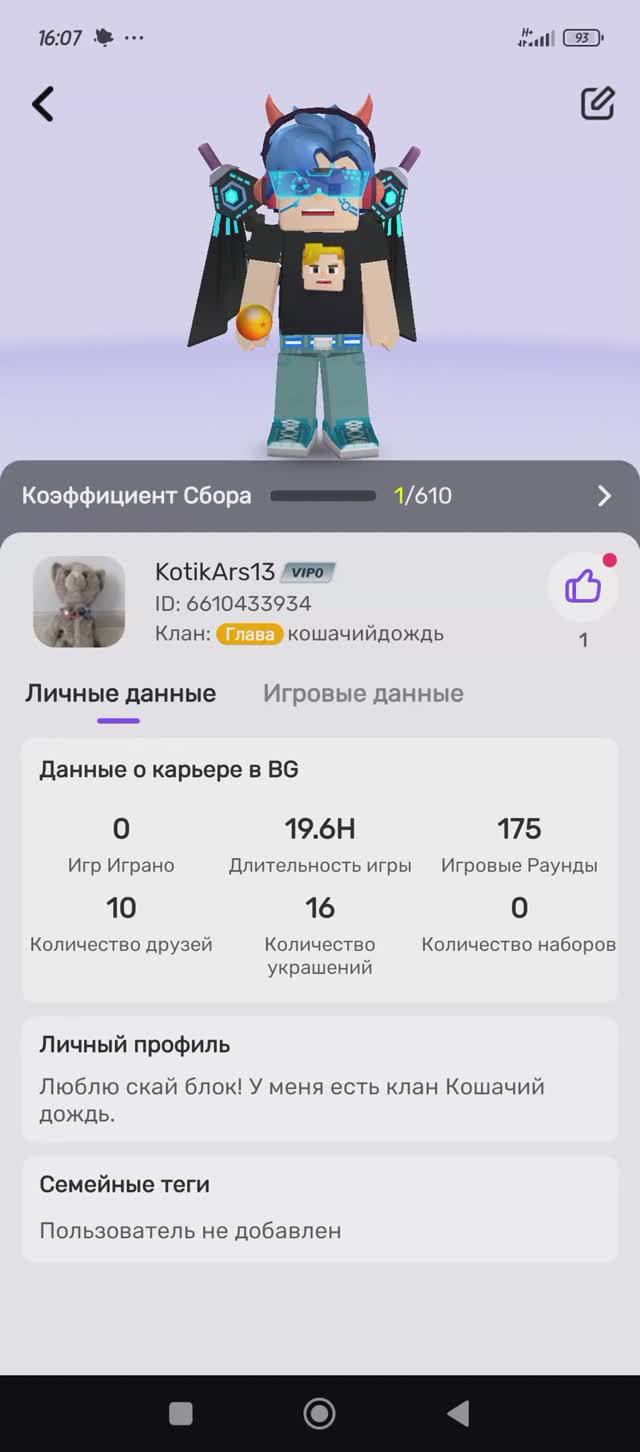Open recent apps from the navigation bar
Screen dimensions: 640x1452
point(181,1412)
